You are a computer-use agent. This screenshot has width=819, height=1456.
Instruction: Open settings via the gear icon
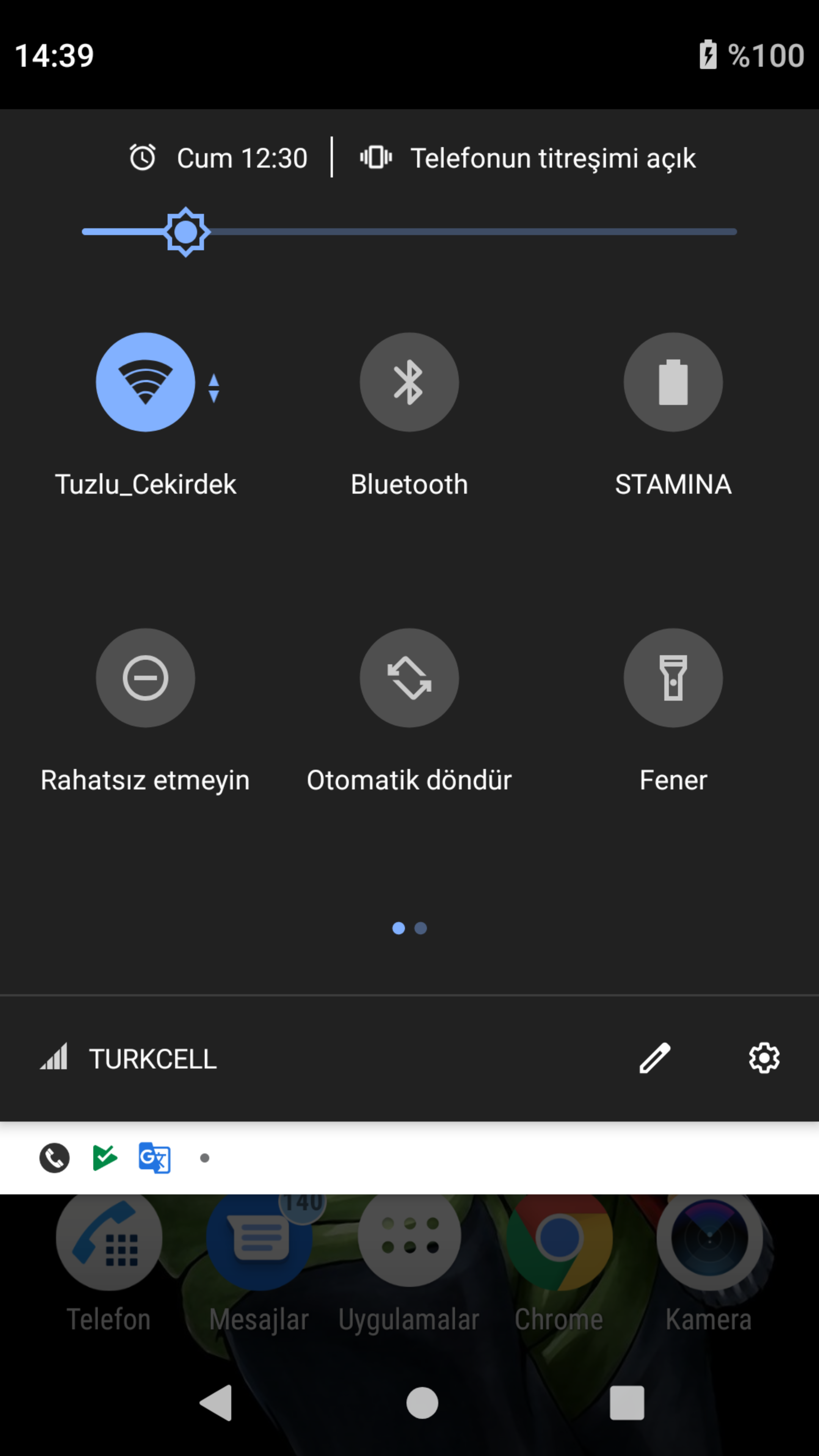[x=764, y=1058]
